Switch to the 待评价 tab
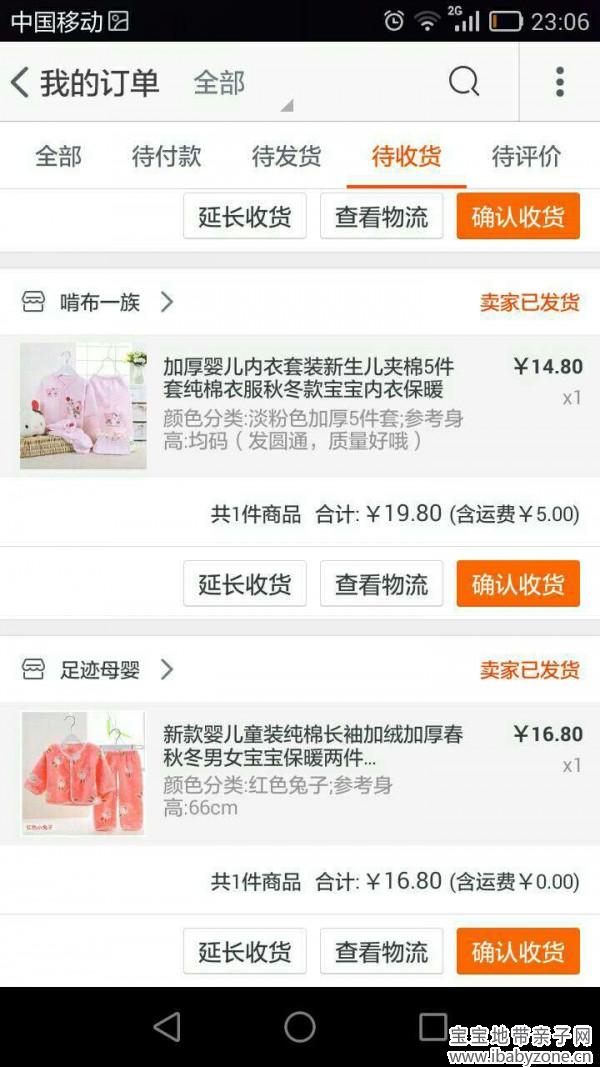Image resolution: width=600 pixels, height=1067 pixels. tap(526, 156)
